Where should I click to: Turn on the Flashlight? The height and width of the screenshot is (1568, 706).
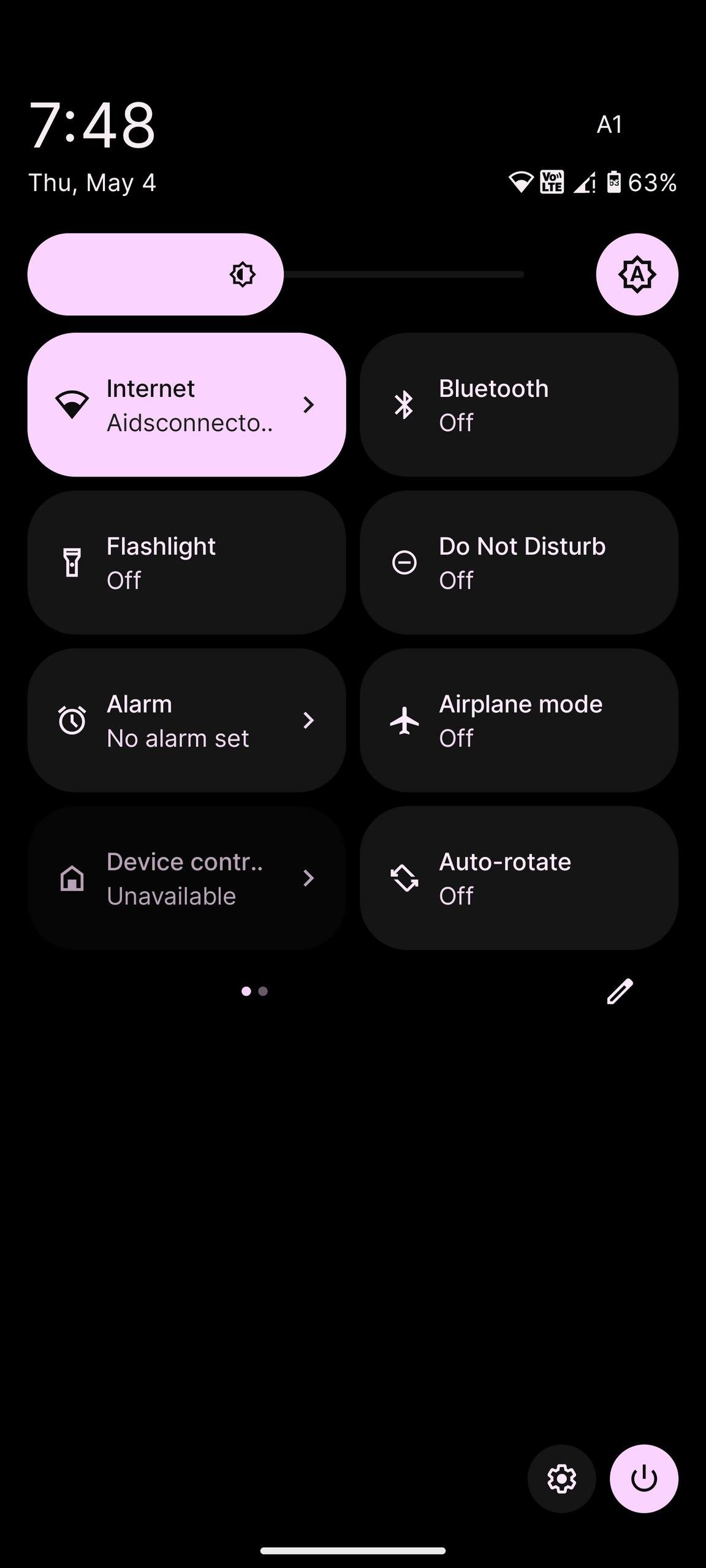(186, 562)
